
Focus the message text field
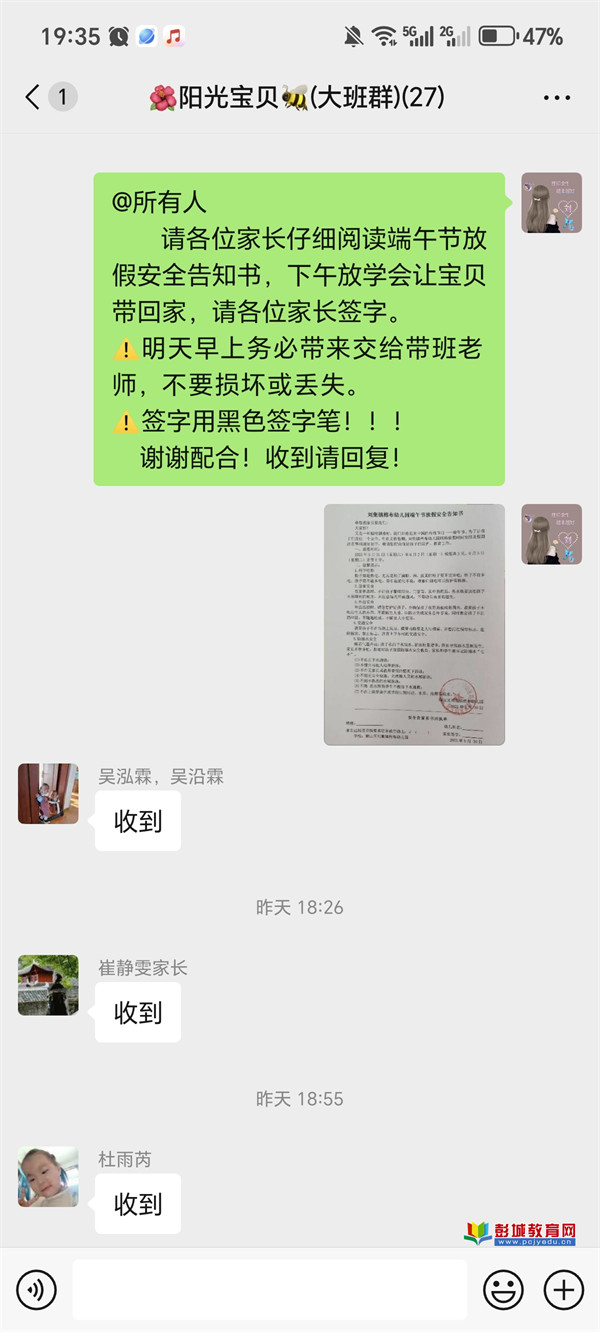pos(269,1290)
